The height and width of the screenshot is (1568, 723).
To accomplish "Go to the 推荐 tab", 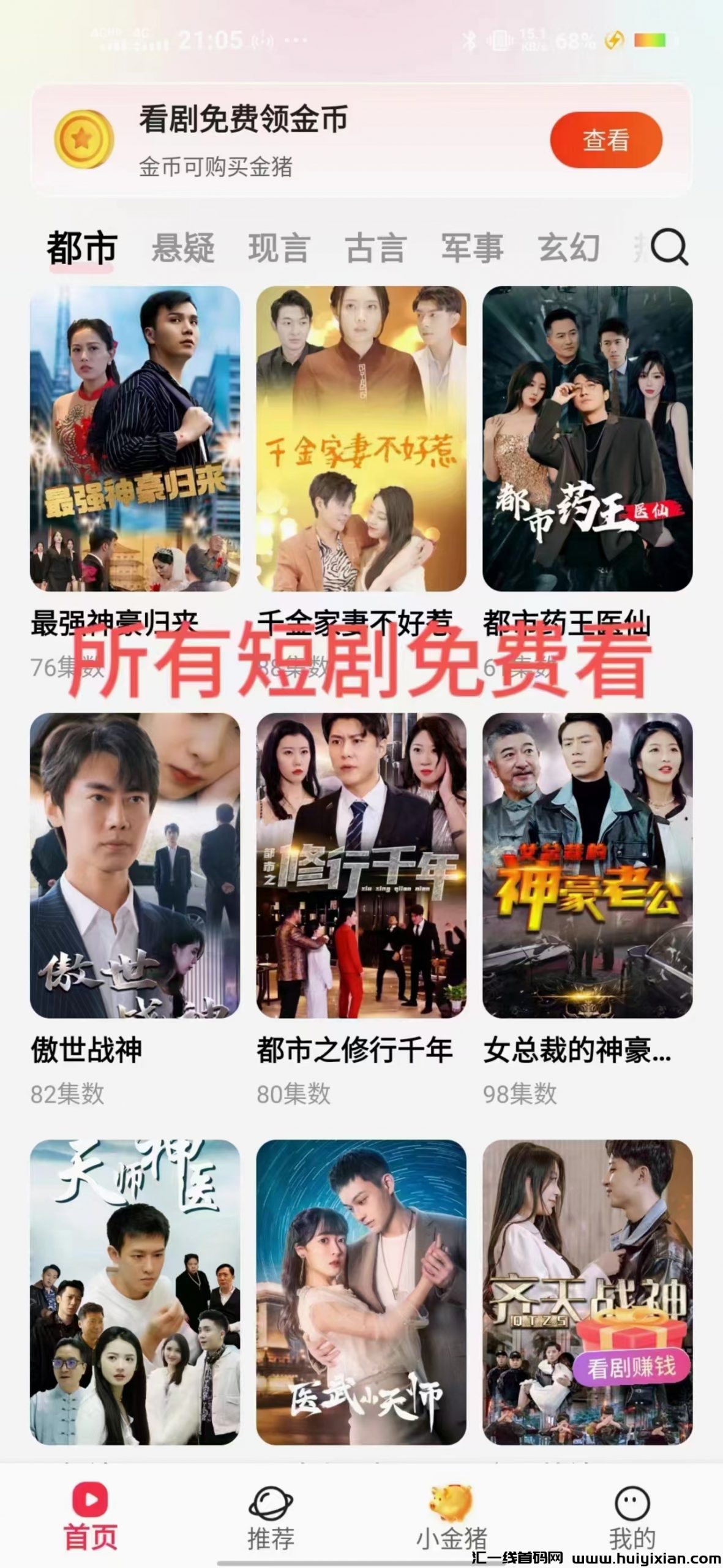I will pyautogui.click(x=271, y=1519).
